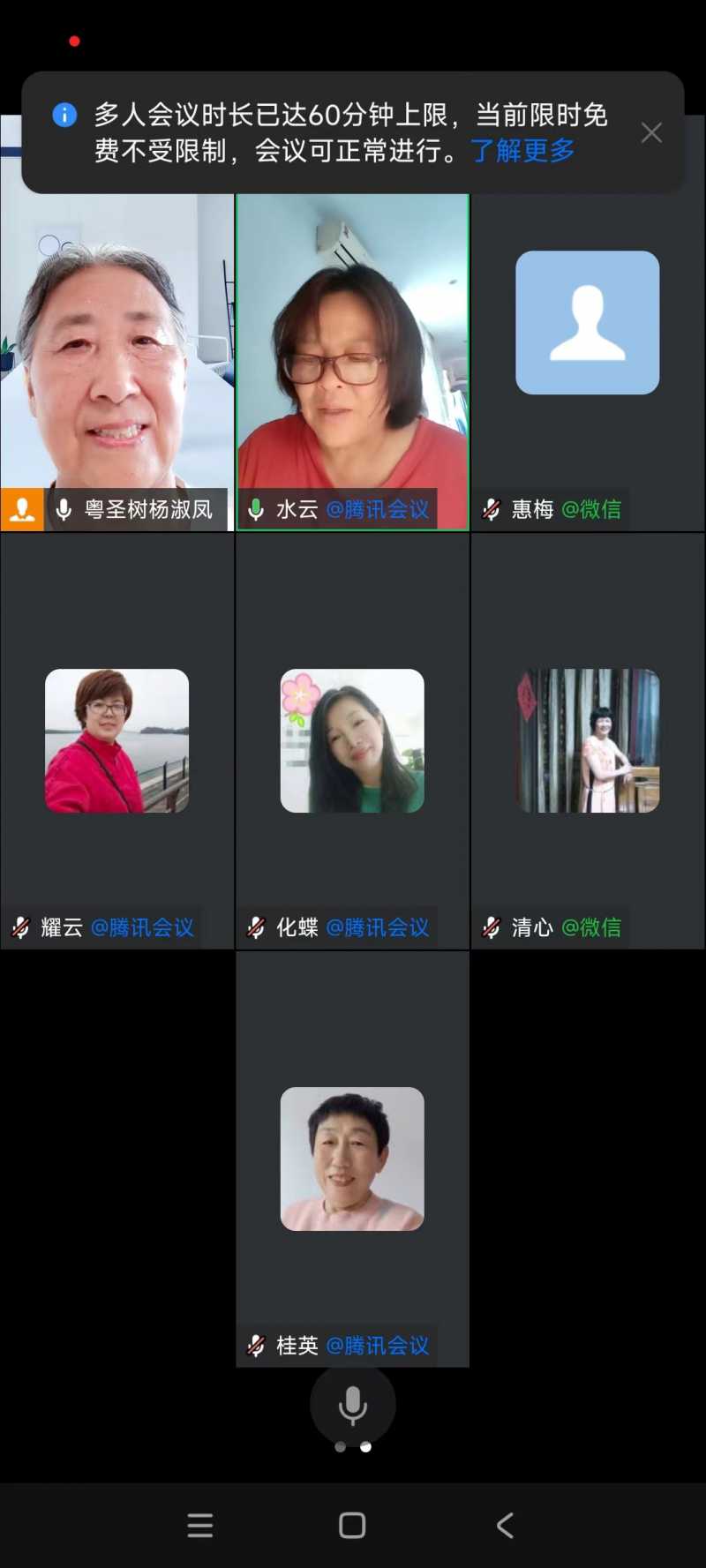Image resolution: width=706 pixels, height=1568 pixels.
Task: Dismiss the 60-minute limit notification banner
Action: pos(651,133)
